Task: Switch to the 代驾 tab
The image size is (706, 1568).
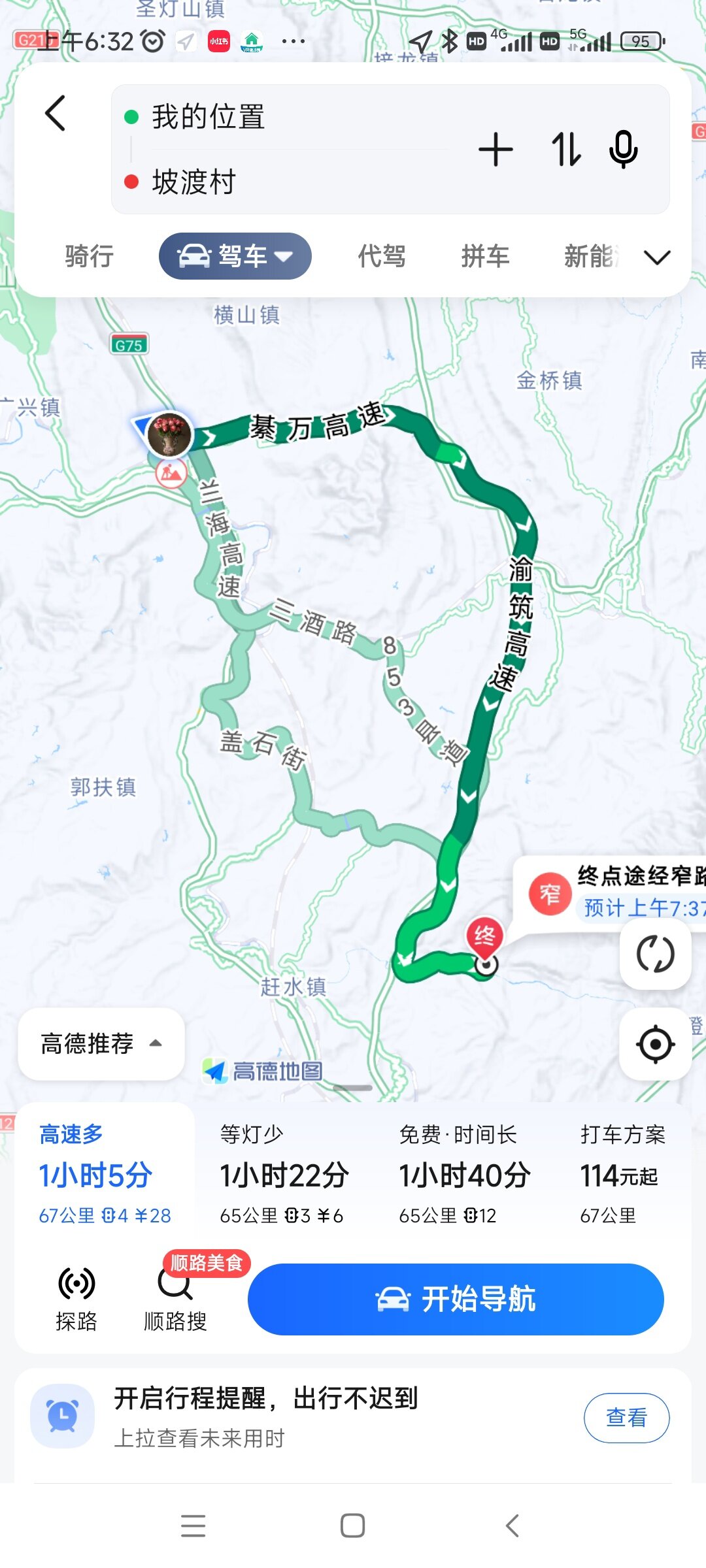Action: (x=382, y=256)
